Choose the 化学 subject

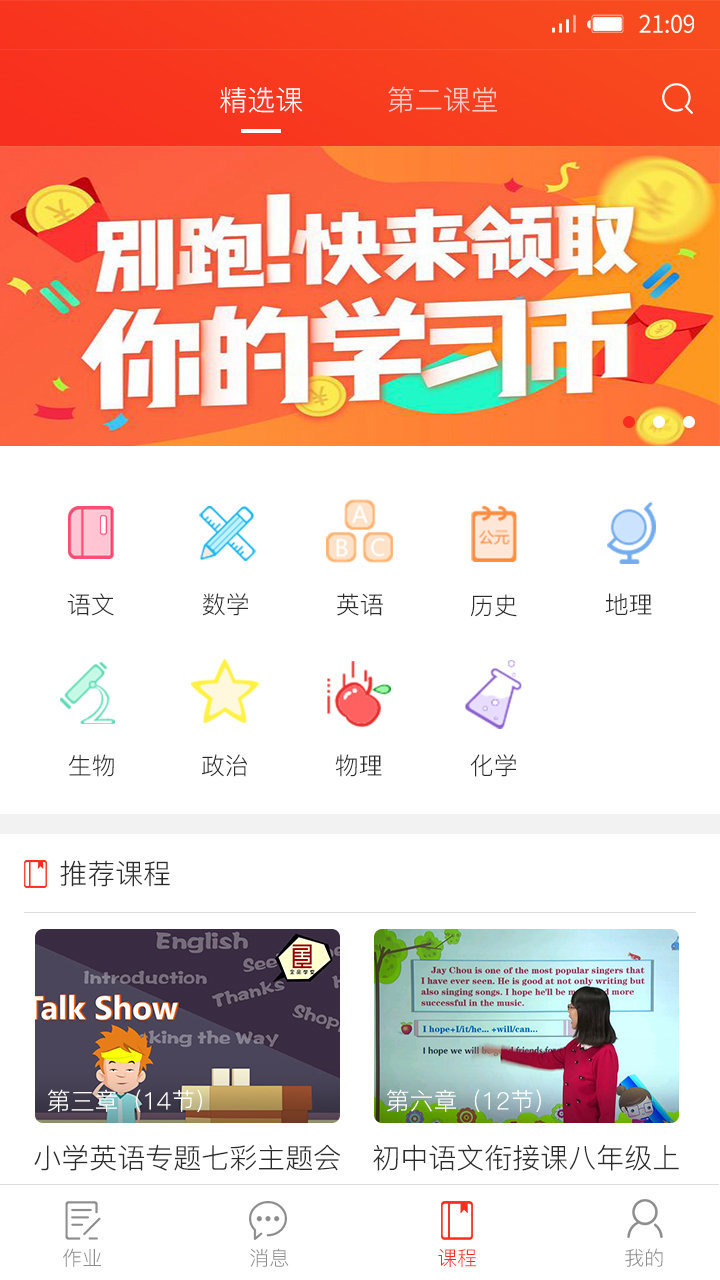point(494,718)
